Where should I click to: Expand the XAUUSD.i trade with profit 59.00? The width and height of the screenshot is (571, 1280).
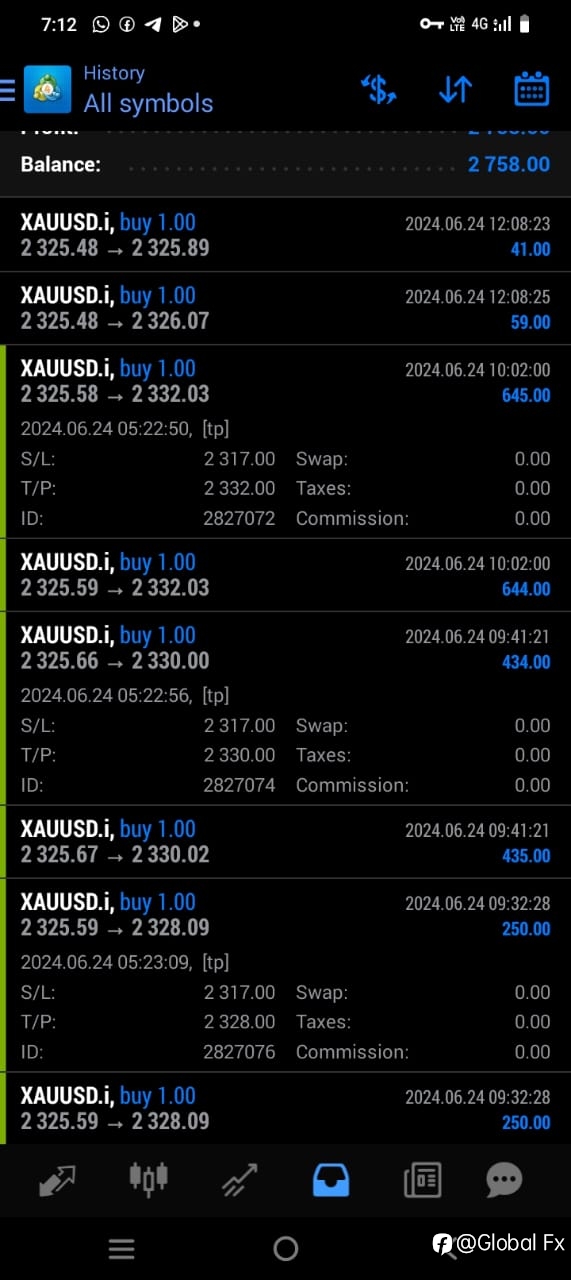pos(285,308)
